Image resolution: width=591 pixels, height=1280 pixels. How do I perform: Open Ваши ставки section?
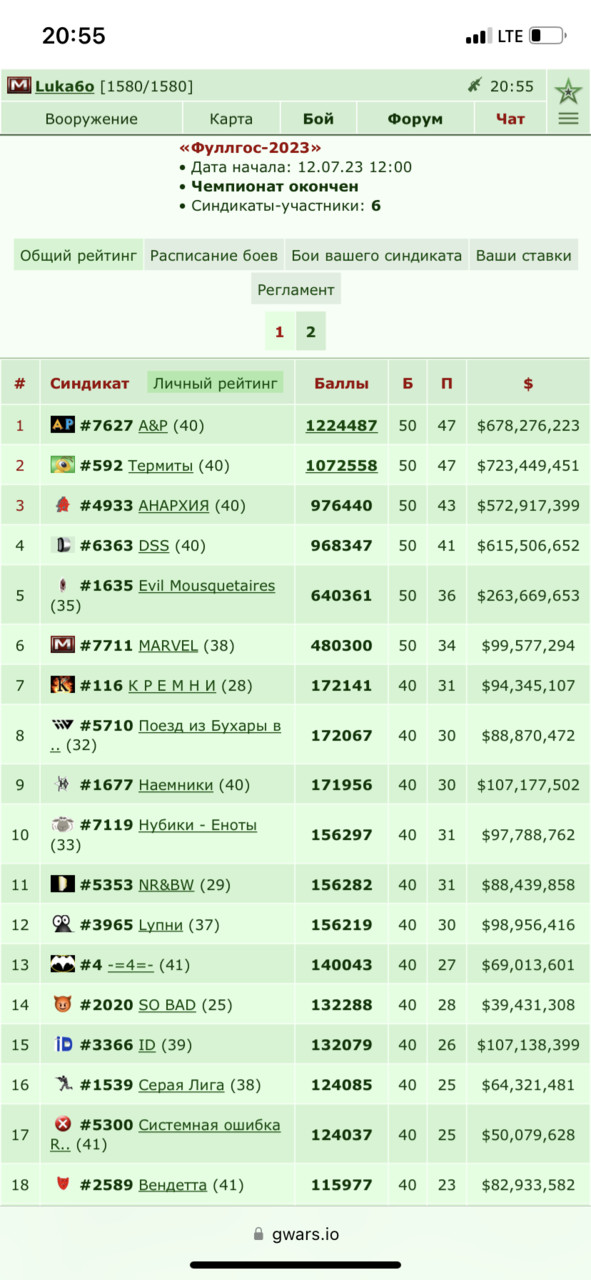pyautogui.click(x=523, y=256)
